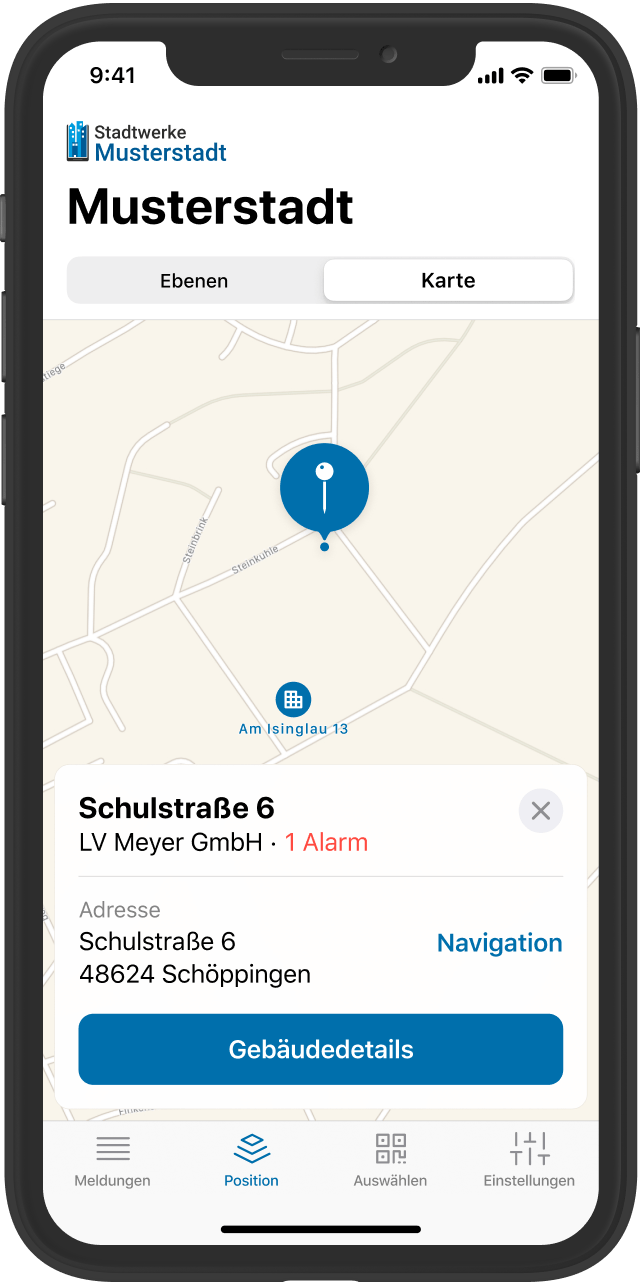
Task: Switch to the Ebenen segment
Action: [x=194, y=281]
